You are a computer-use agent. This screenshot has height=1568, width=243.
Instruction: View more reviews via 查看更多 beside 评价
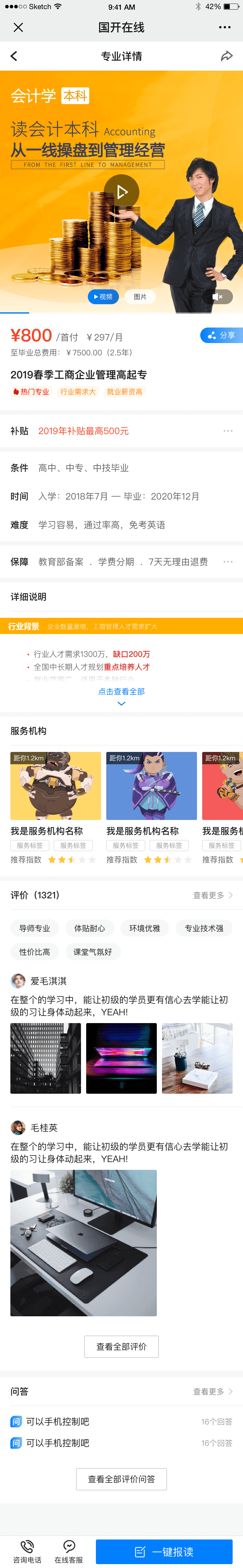[213, 895]
